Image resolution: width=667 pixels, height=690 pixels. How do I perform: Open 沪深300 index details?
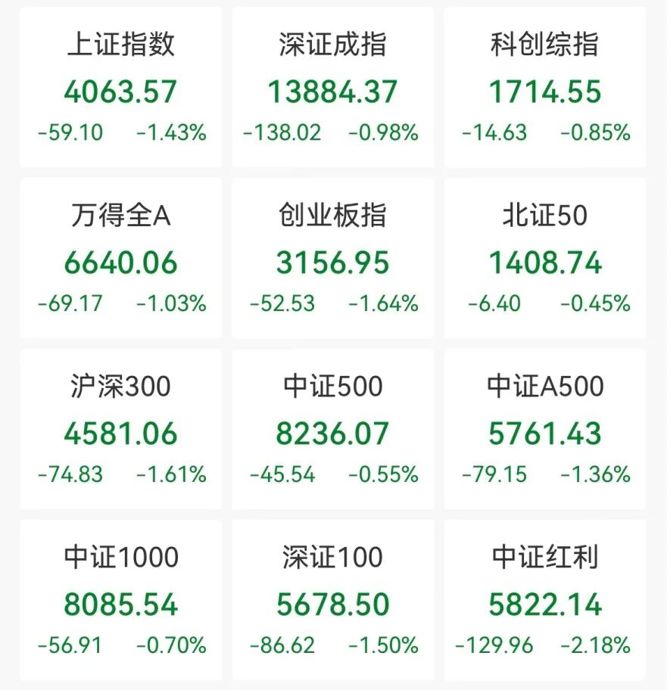click(120, 430)
